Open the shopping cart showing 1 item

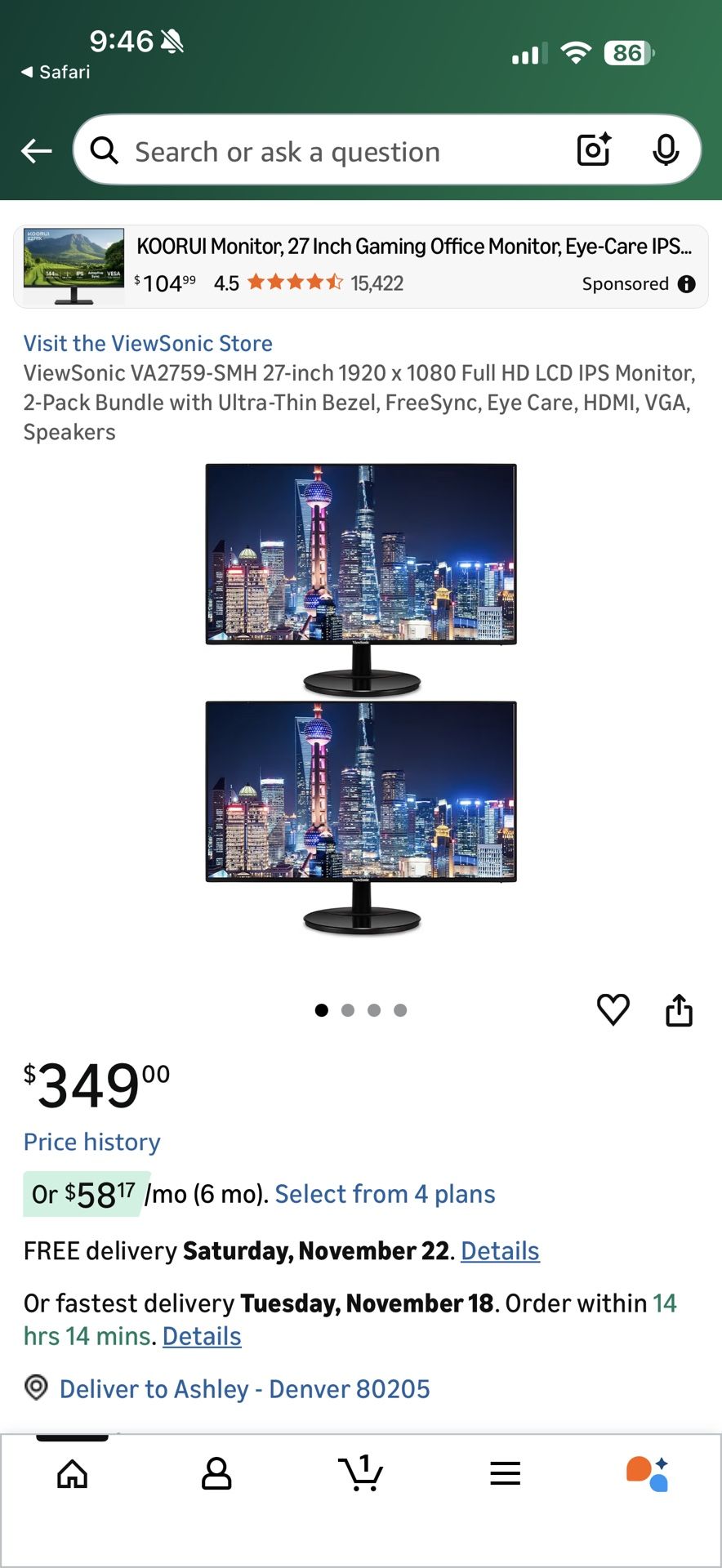[x=361, y=1474]
